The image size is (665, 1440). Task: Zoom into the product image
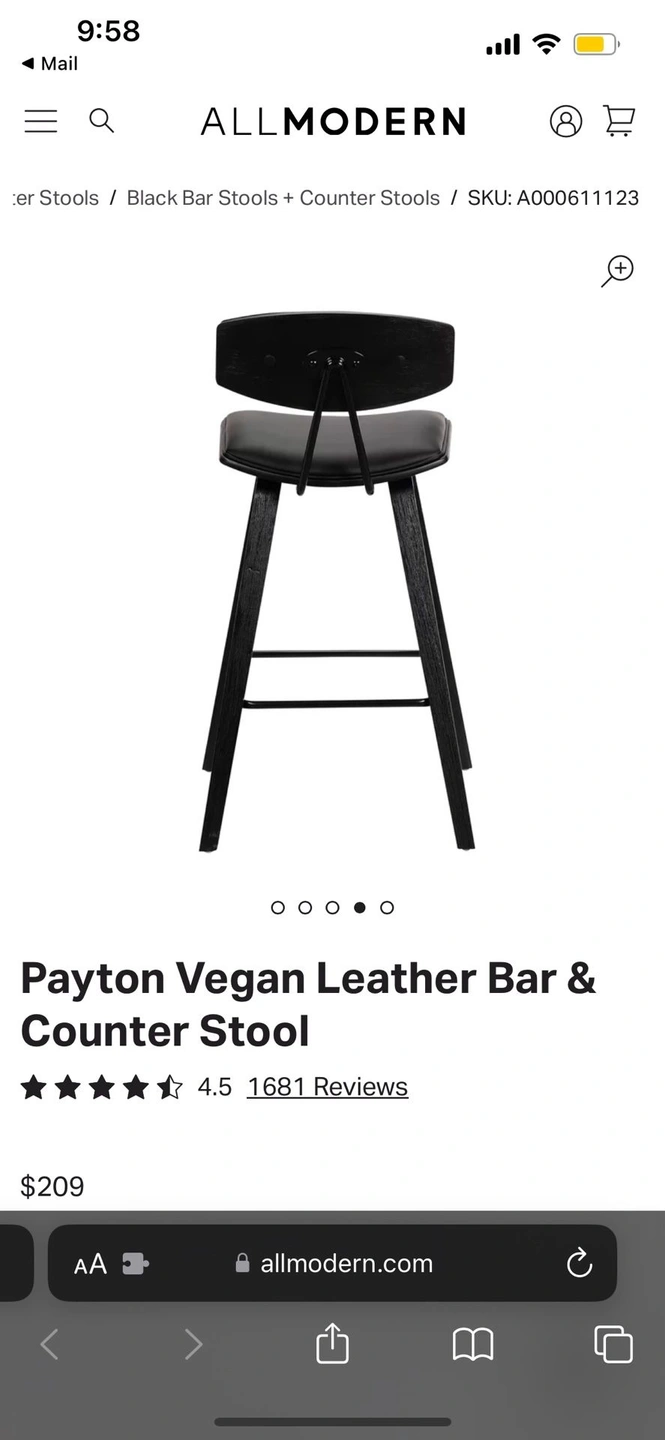617,271
